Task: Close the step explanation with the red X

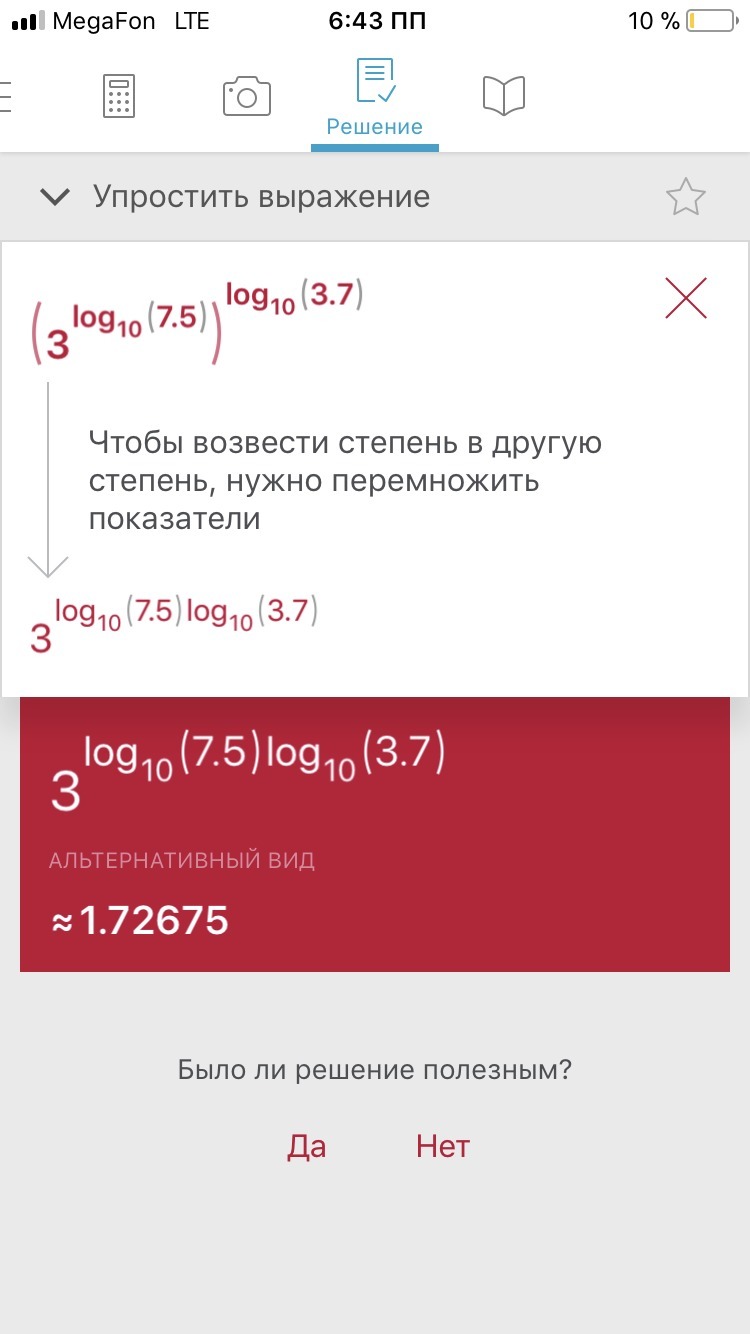Action: 686,298
